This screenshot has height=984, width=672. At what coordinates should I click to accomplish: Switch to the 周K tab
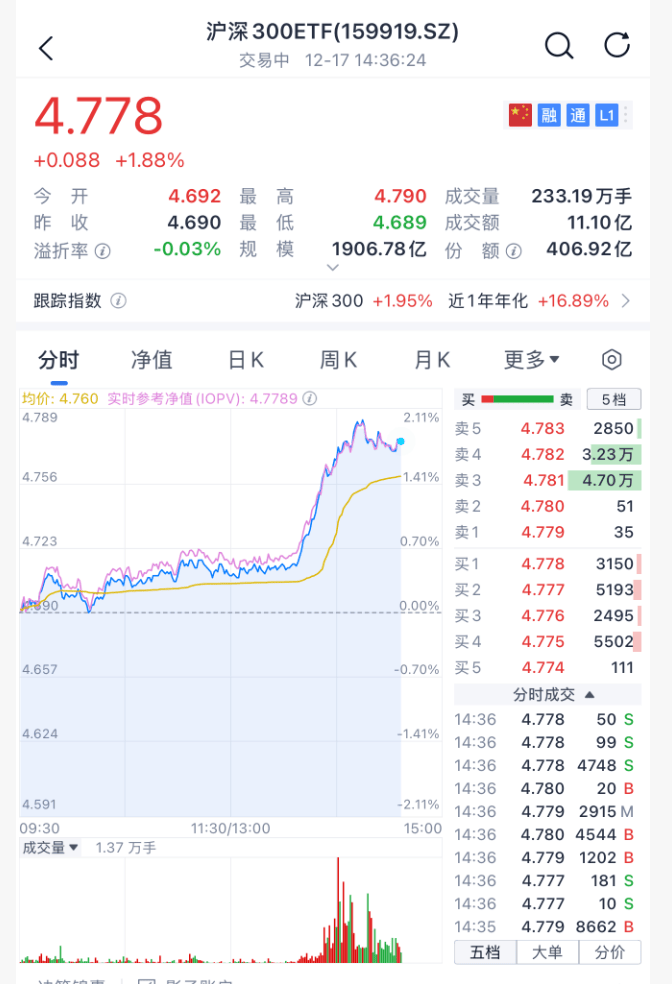point(338,360)
